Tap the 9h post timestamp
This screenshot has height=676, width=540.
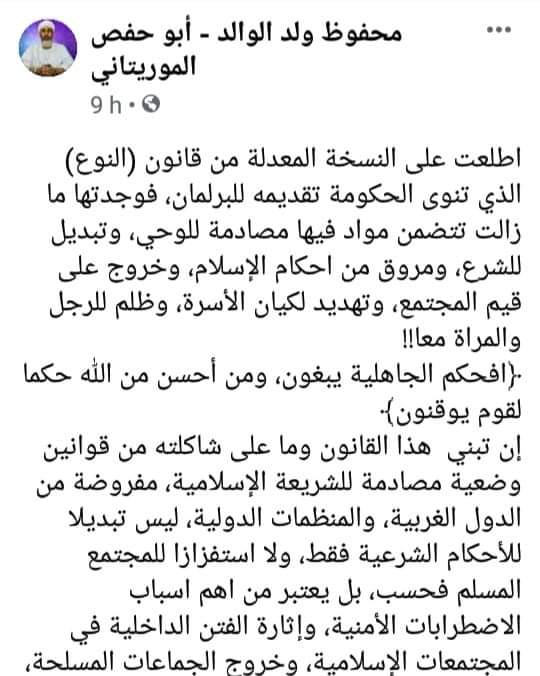(106, 105)
